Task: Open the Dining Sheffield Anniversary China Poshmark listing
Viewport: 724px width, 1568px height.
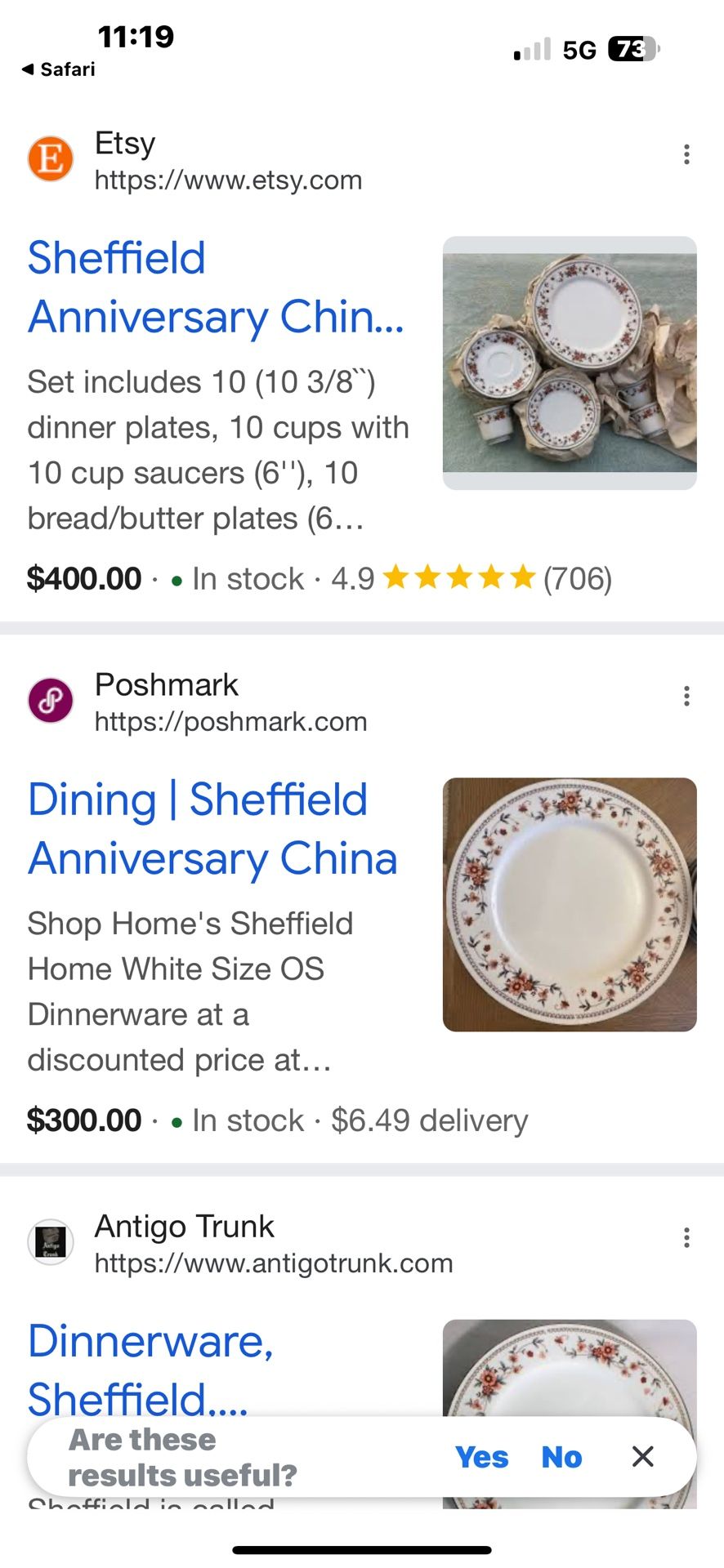Action: [x=211, y=828]
